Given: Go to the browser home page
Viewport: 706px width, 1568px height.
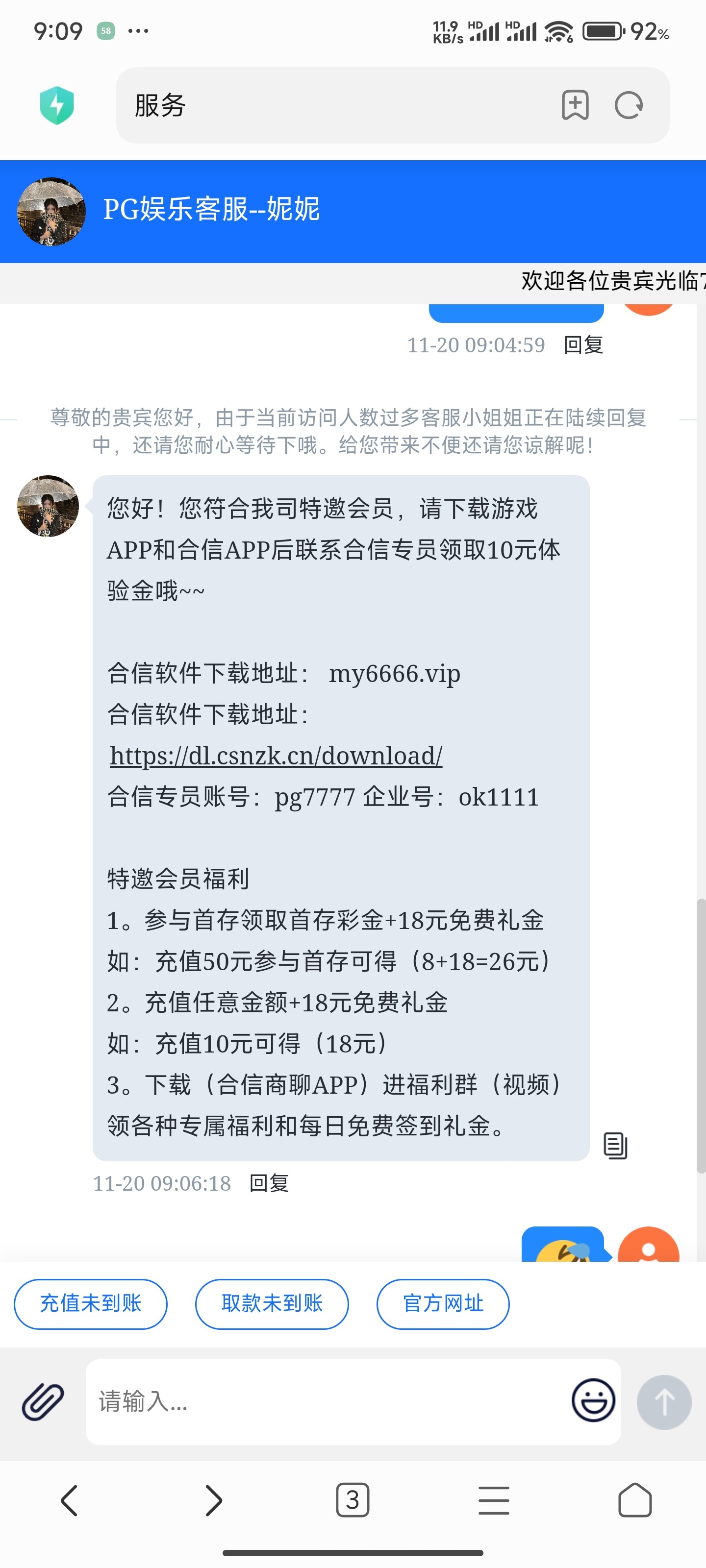Looking at the screenshot, I should [x=635, y=1500].
